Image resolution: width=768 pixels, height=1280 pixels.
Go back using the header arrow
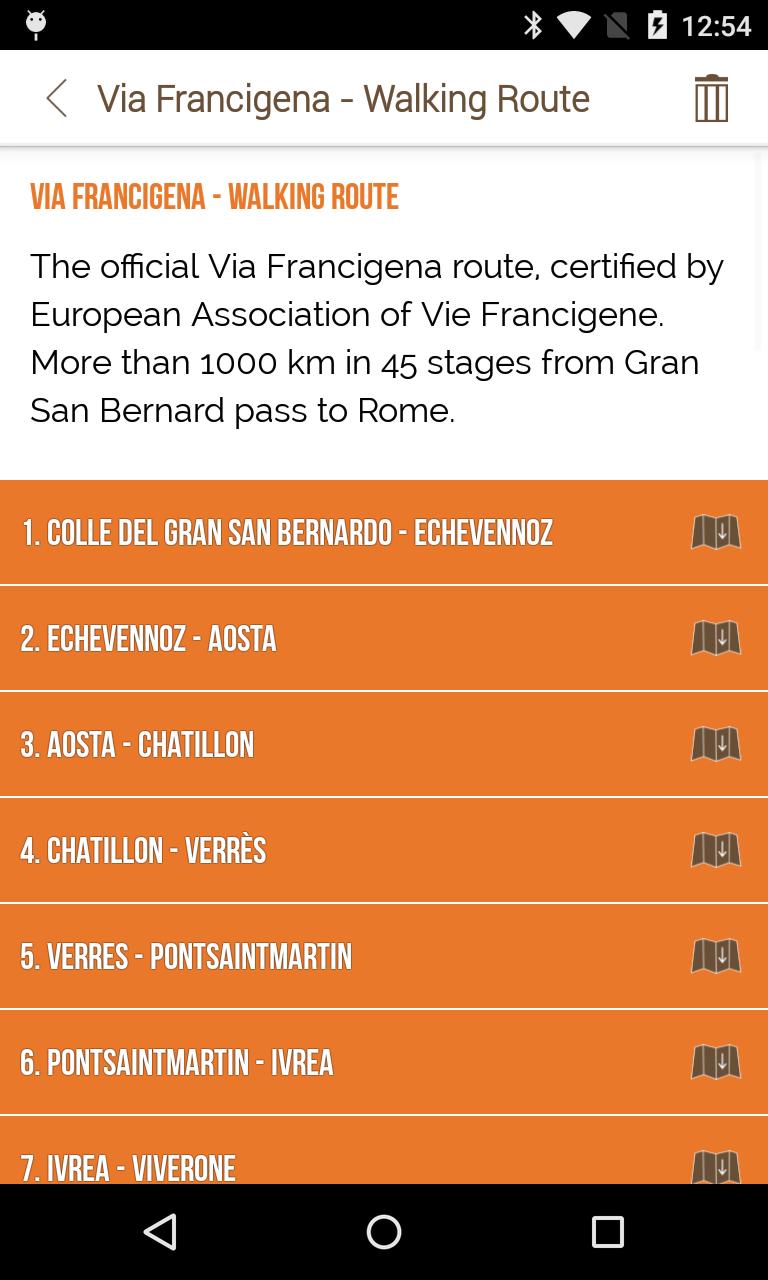tap(57, 99)
